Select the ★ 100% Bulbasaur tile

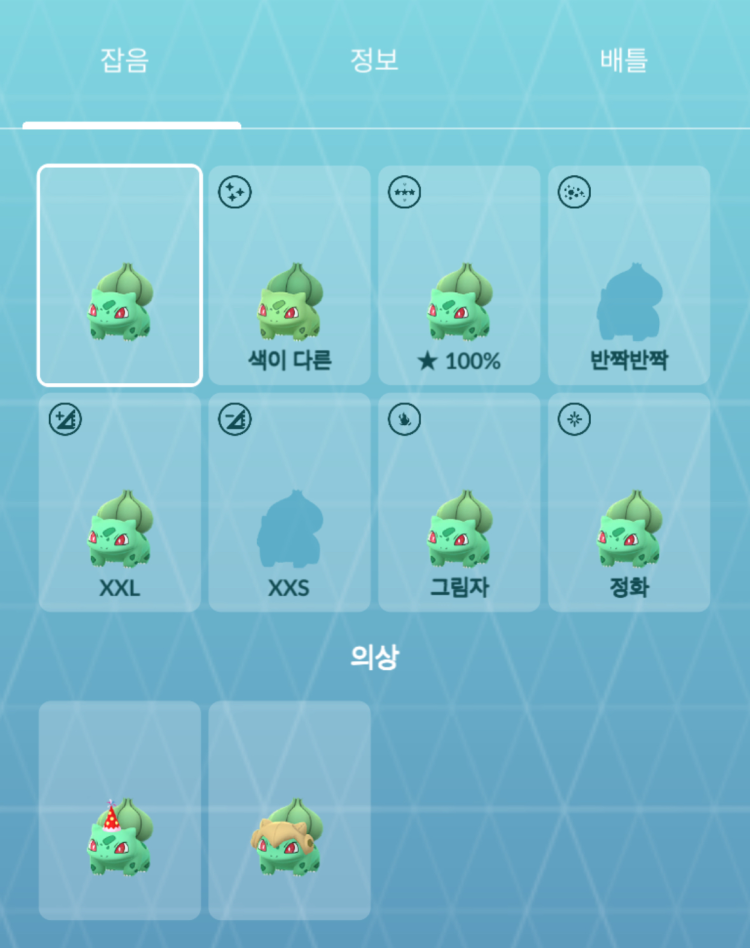(459, 276)
